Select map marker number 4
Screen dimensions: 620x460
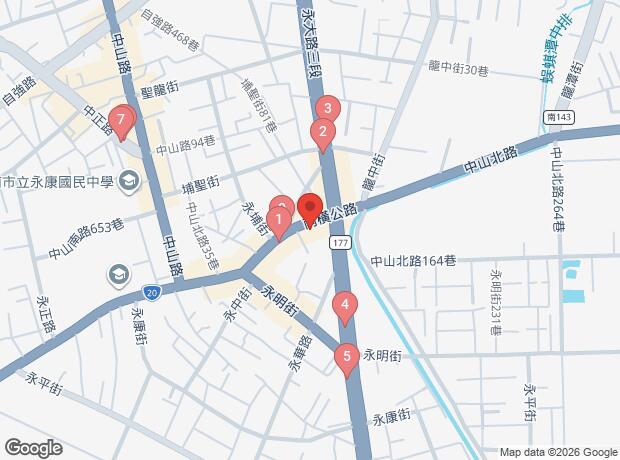(x=345, y=305)
